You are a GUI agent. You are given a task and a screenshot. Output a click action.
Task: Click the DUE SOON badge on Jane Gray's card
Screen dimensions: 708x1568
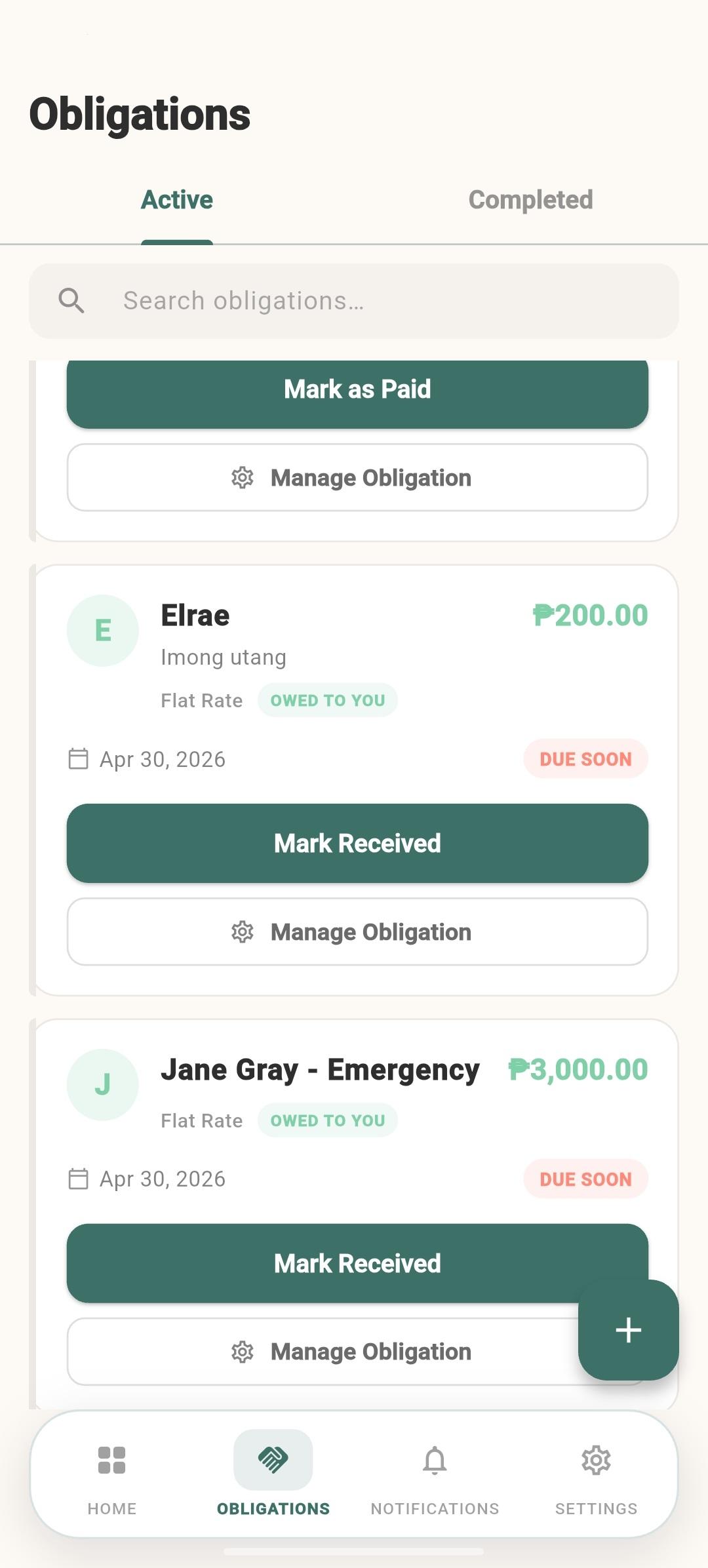[585, 1178]
